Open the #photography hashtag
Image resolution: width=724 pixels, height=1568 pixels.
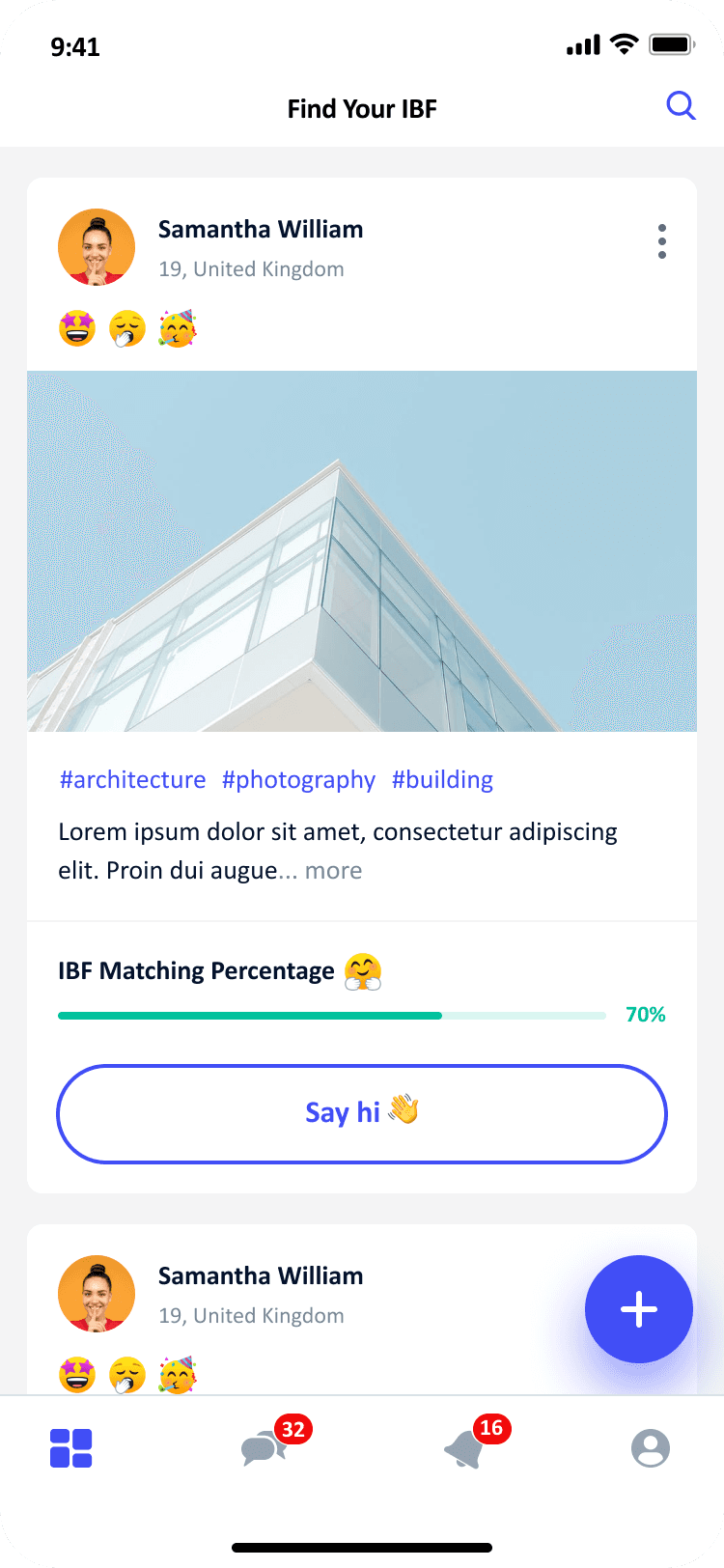pos(298,780)
